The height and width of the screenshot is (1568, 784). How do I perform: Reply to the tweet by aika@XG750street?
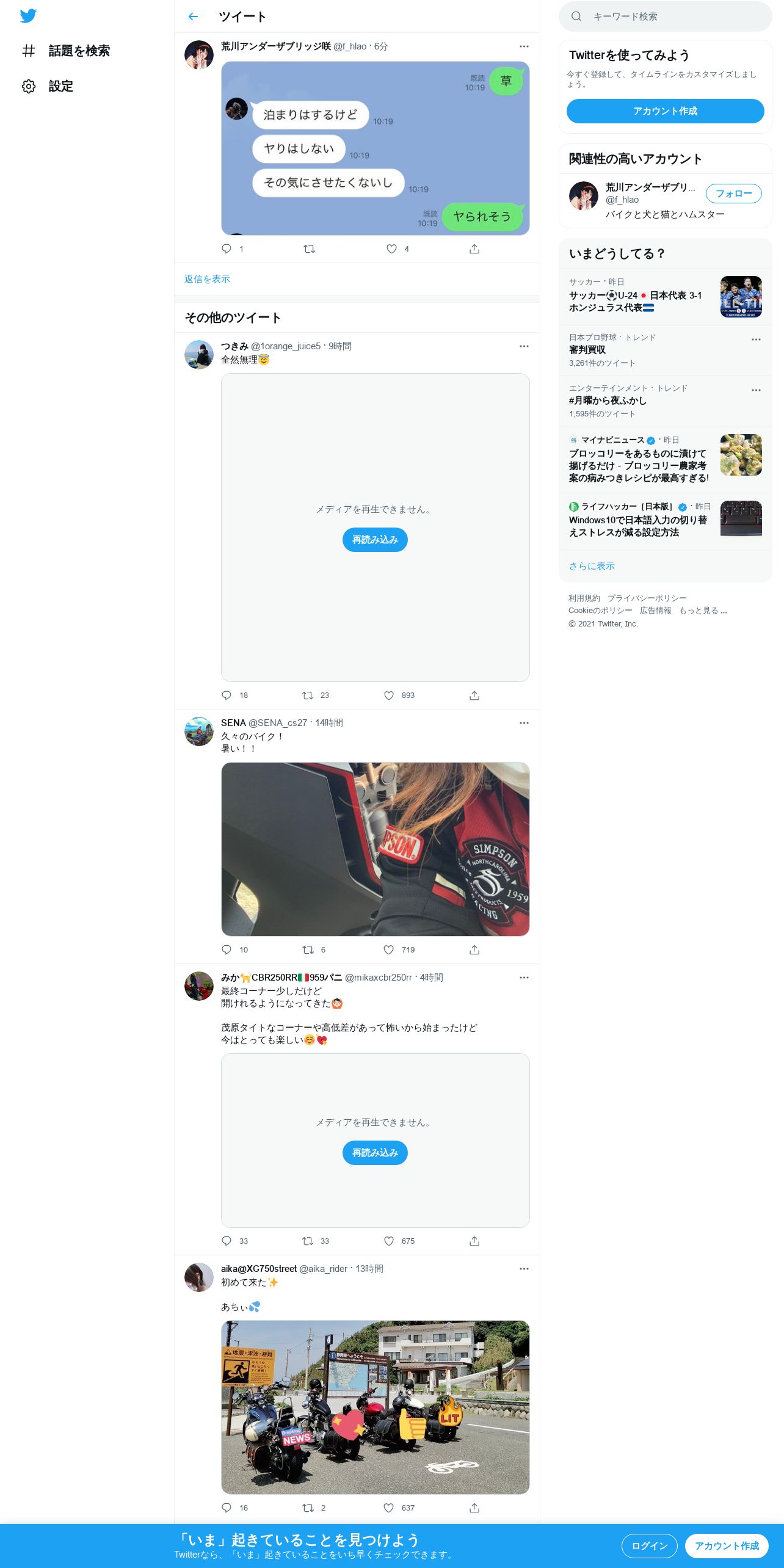coord(227,1508)
